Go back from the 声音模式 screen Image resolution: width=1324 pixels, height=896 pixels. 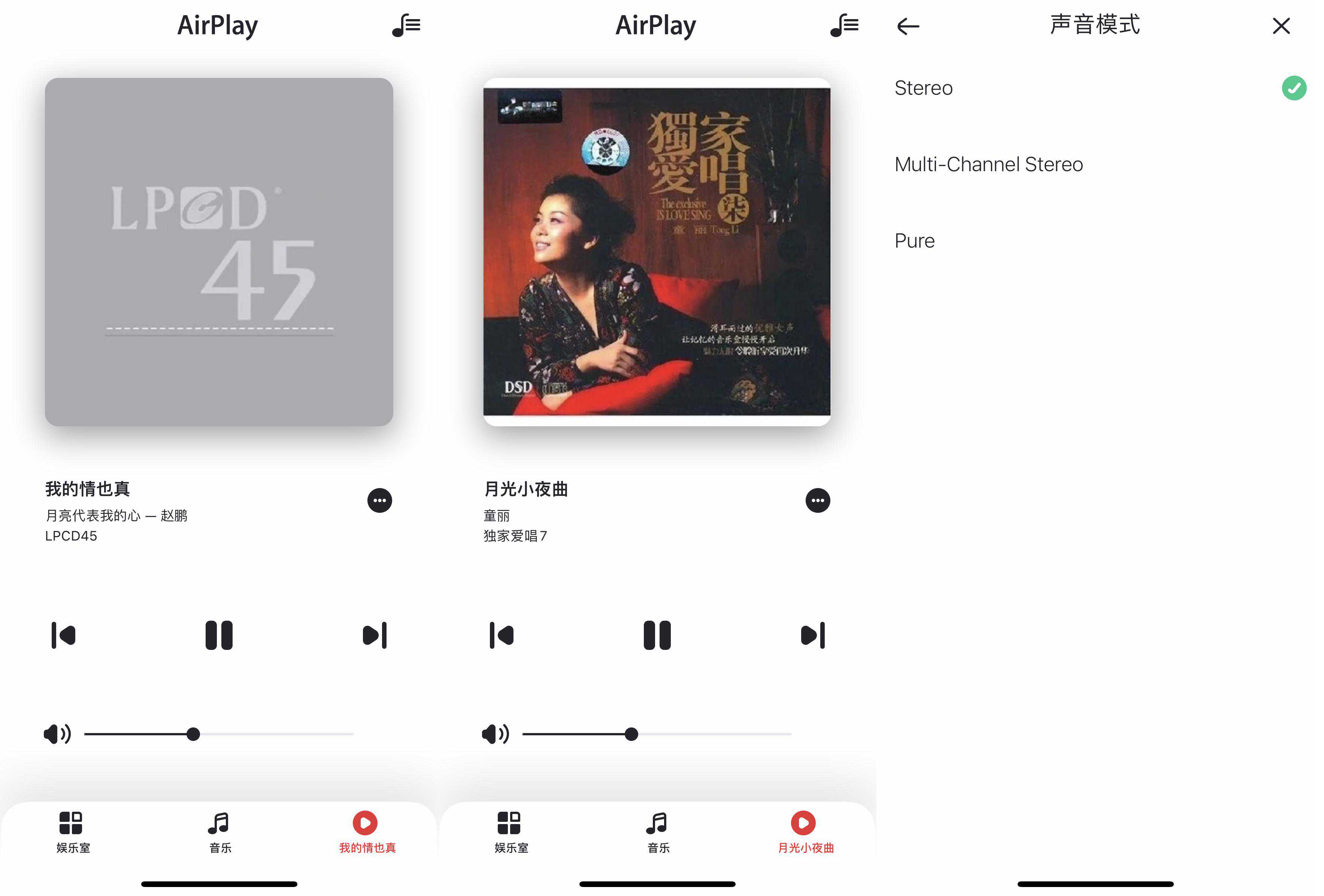908,26
